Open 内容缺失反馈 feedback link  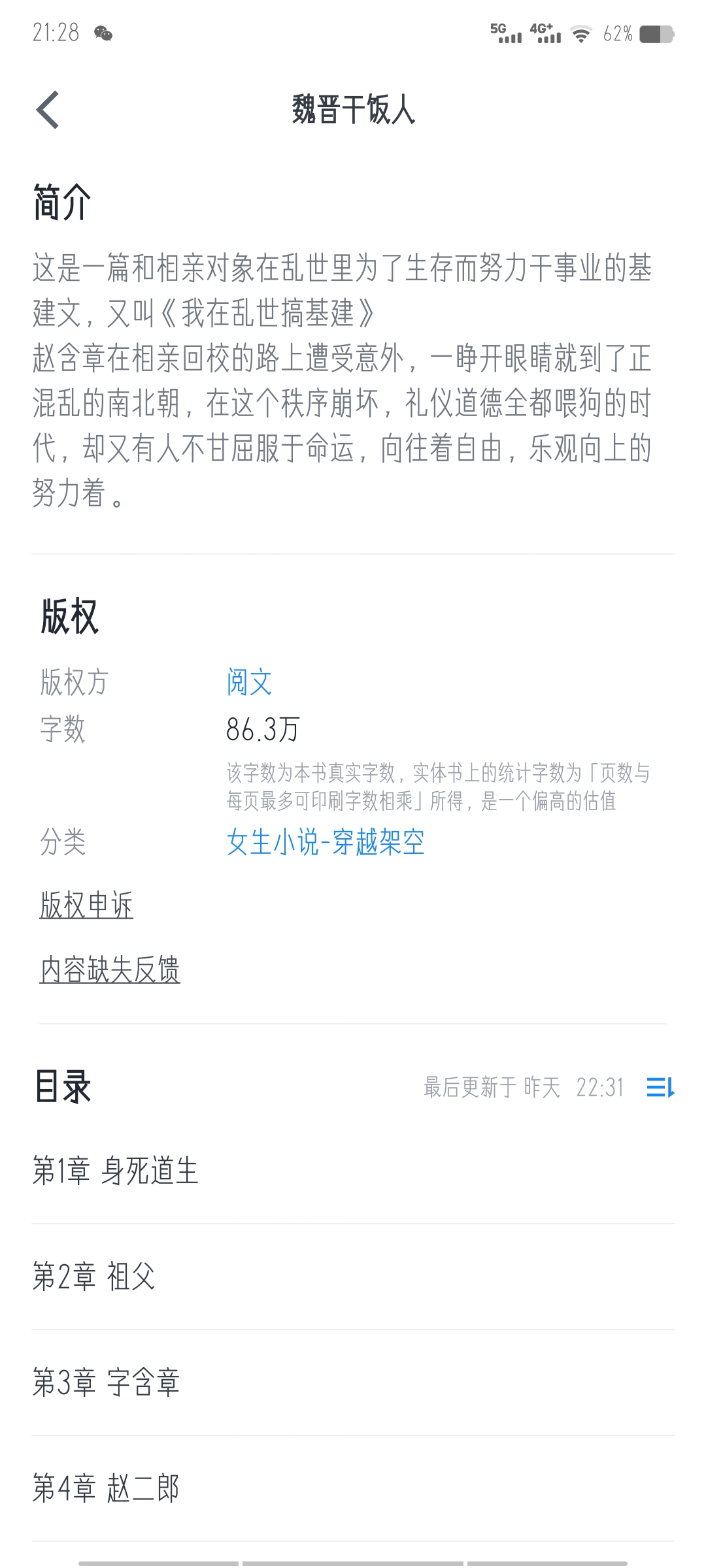(x=110, y=969)
